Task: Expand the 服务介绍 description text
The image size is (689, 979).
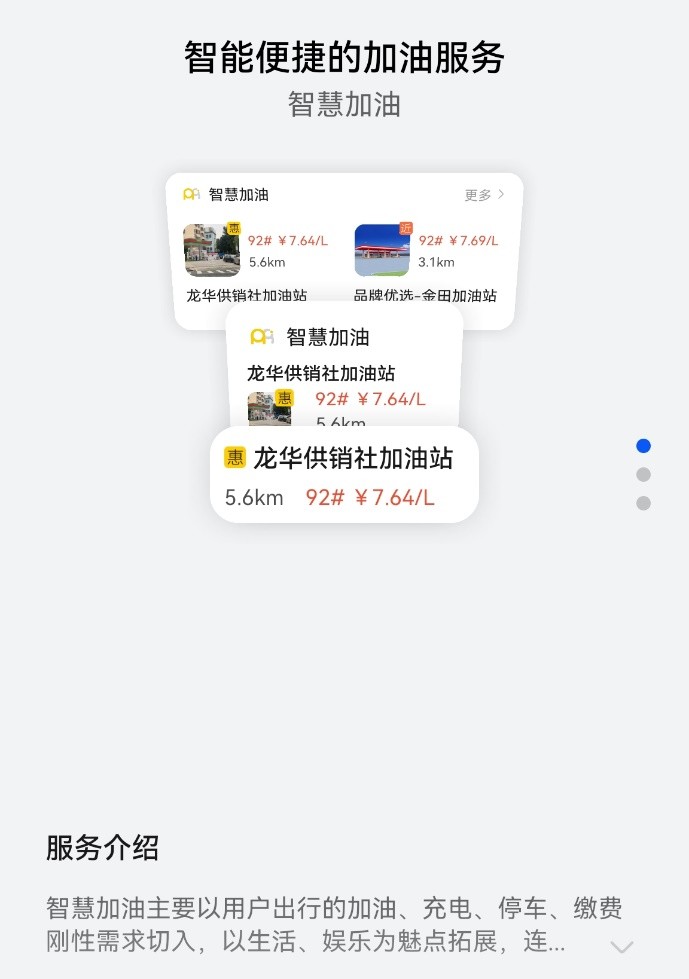Action: coord(622,946)
